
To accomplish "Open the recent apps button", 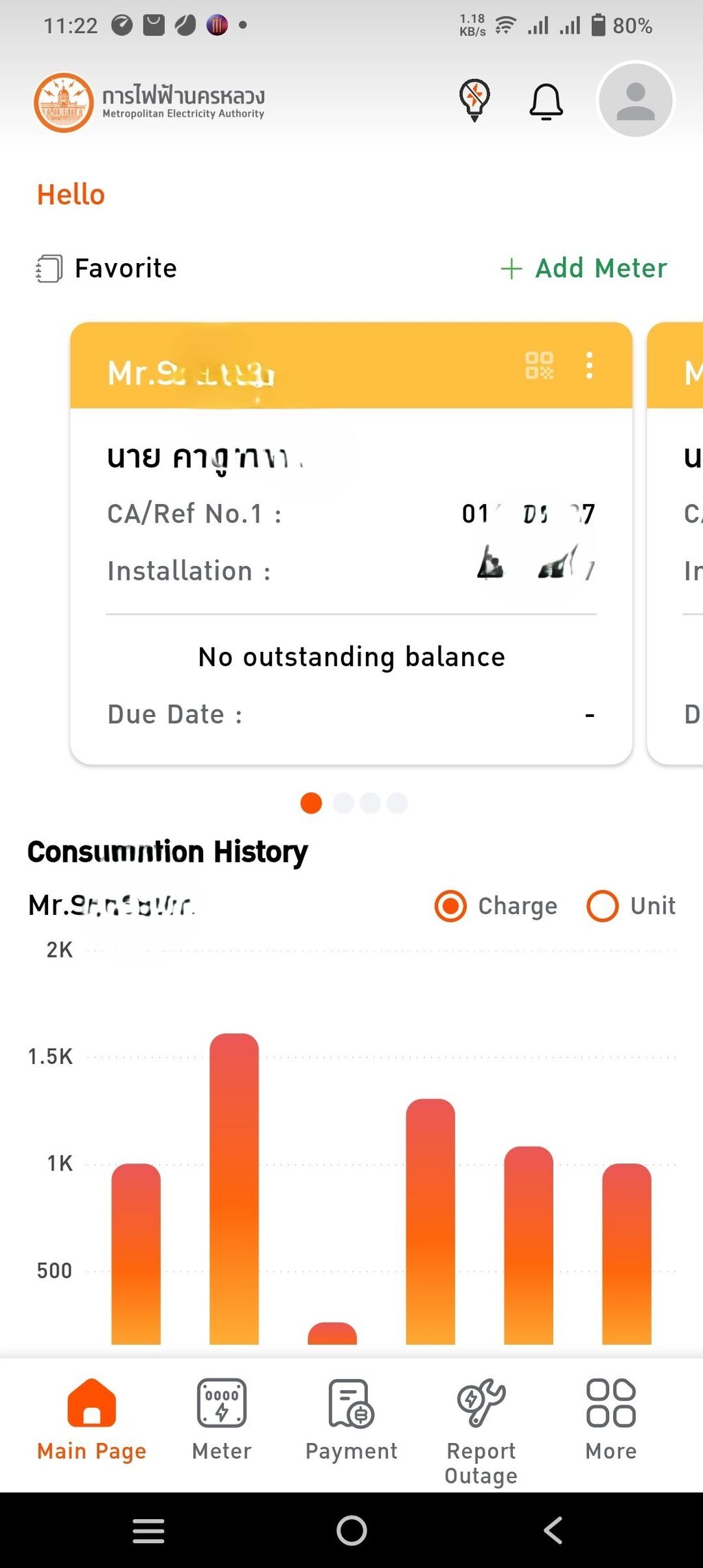I will point(148,1530).
